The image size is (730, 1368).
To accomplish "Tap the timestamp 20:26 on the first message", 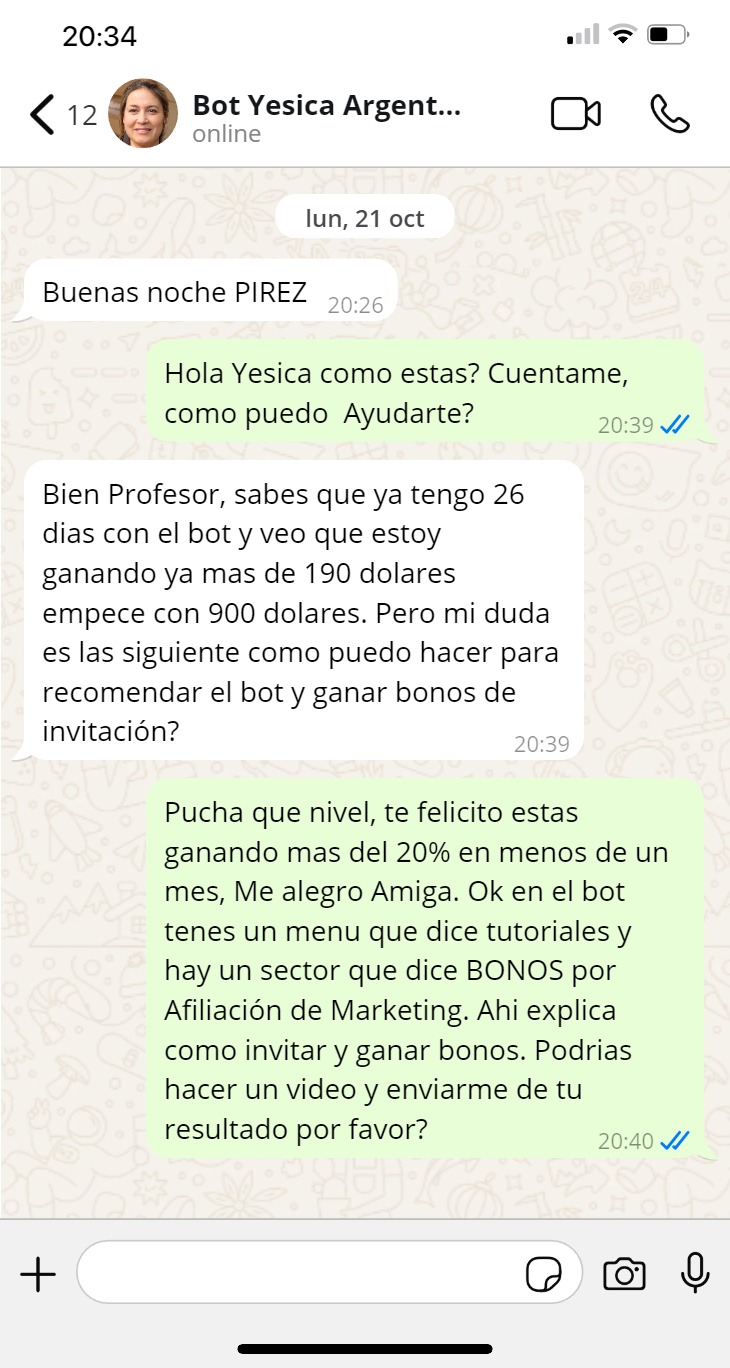I will [356, 304].
